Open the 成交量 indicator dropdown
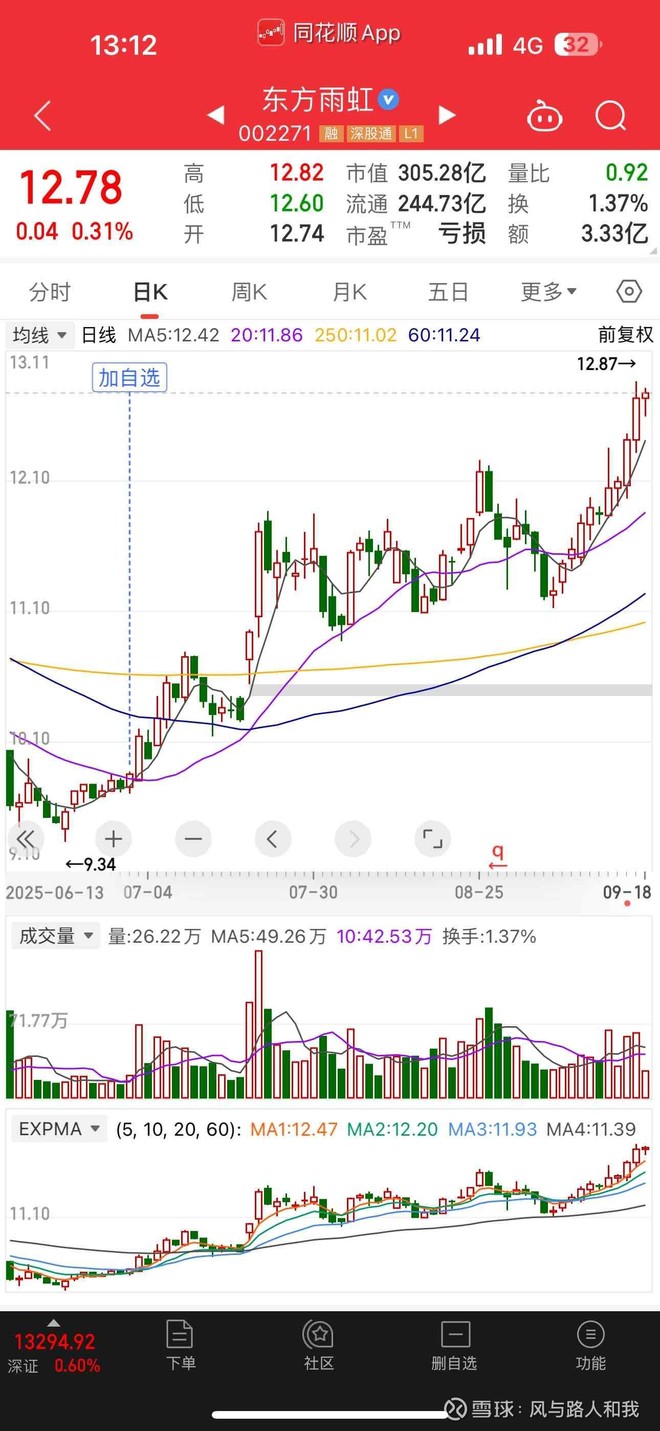Image resolution: width=660 pixels, height=1431 pixels. point(56,936)
